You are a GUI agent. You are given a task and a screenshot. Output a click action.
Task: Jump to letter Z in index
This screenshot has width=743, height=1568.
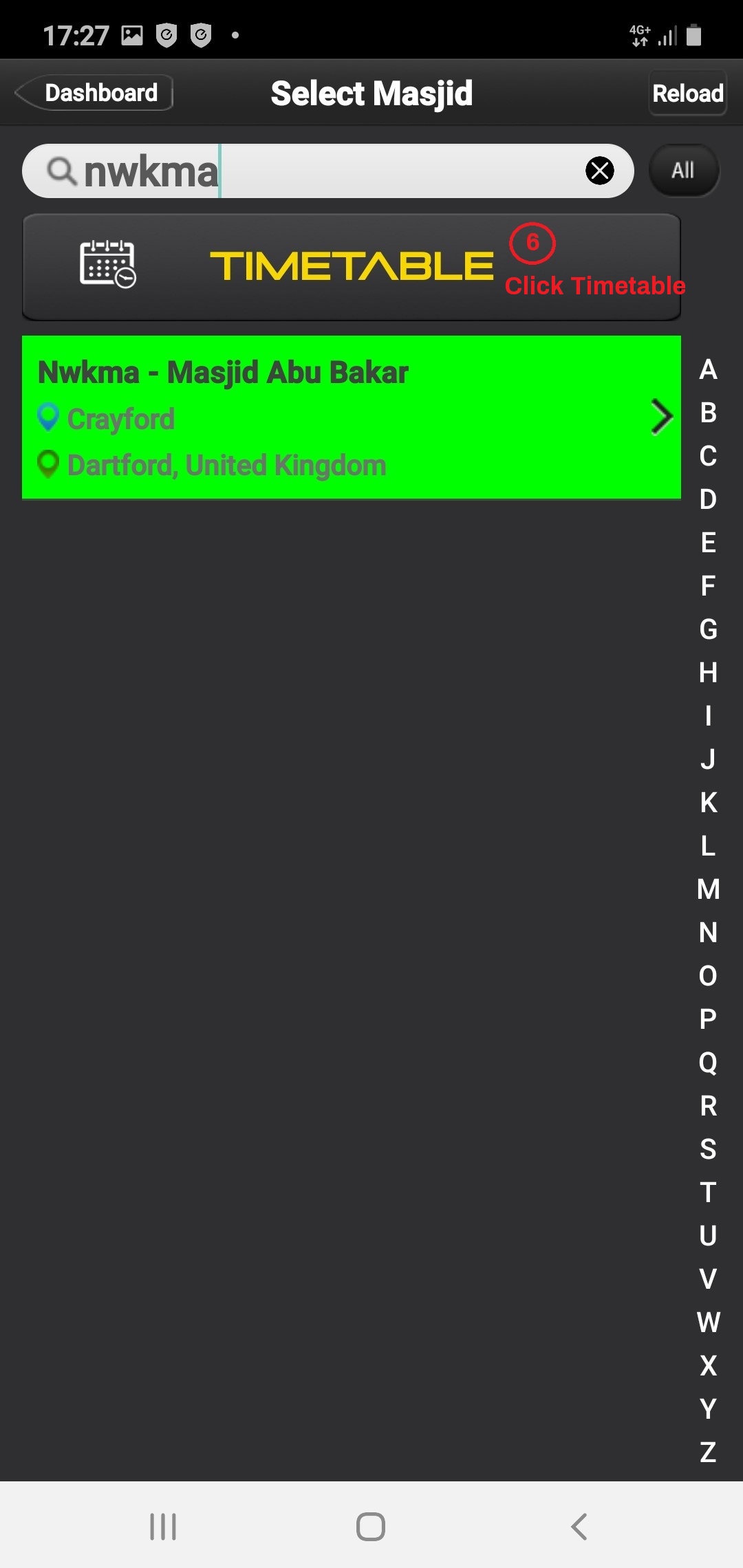point(708,1452)
